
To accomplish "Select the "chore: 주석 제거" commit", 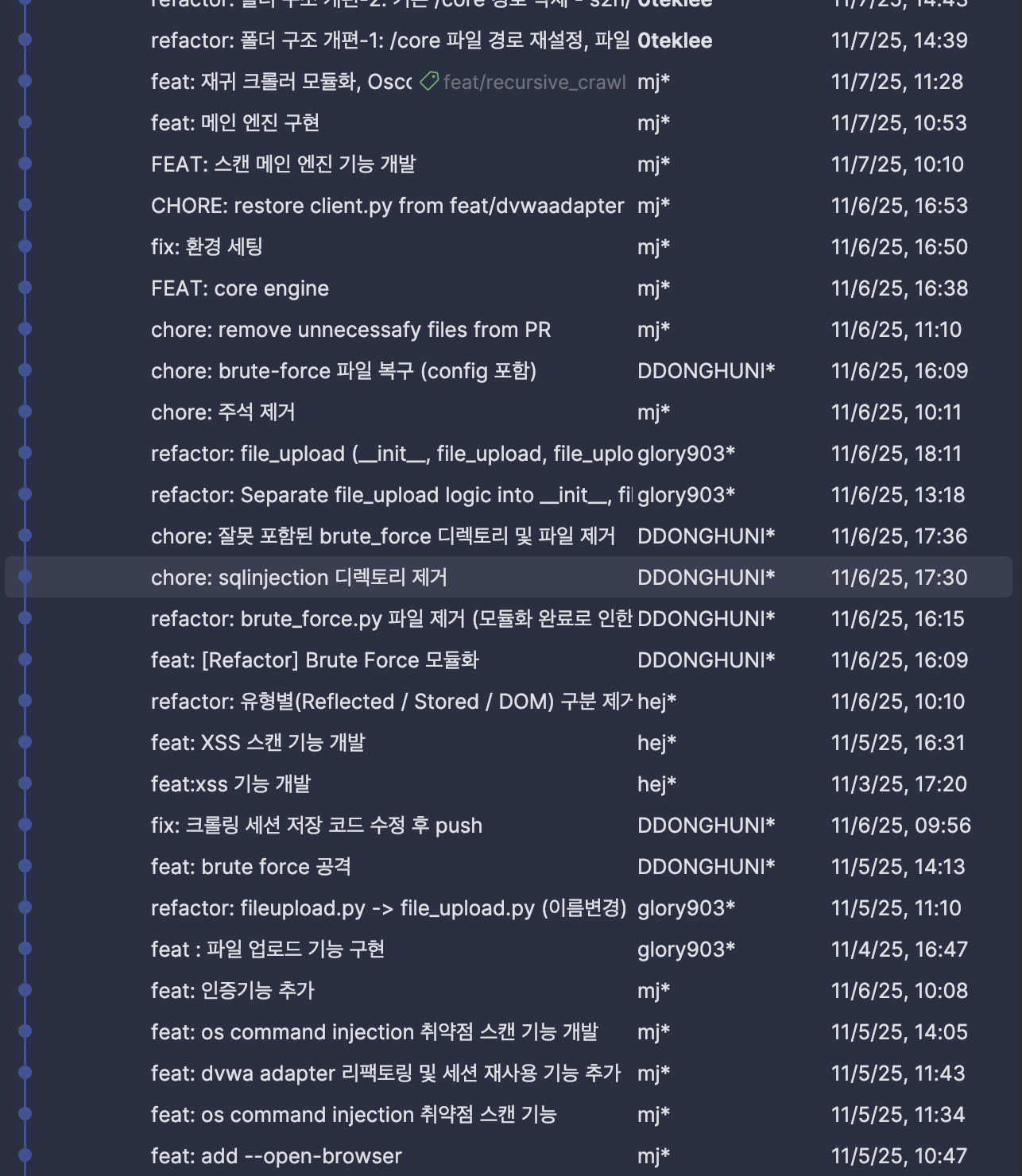I will point(223,412).
